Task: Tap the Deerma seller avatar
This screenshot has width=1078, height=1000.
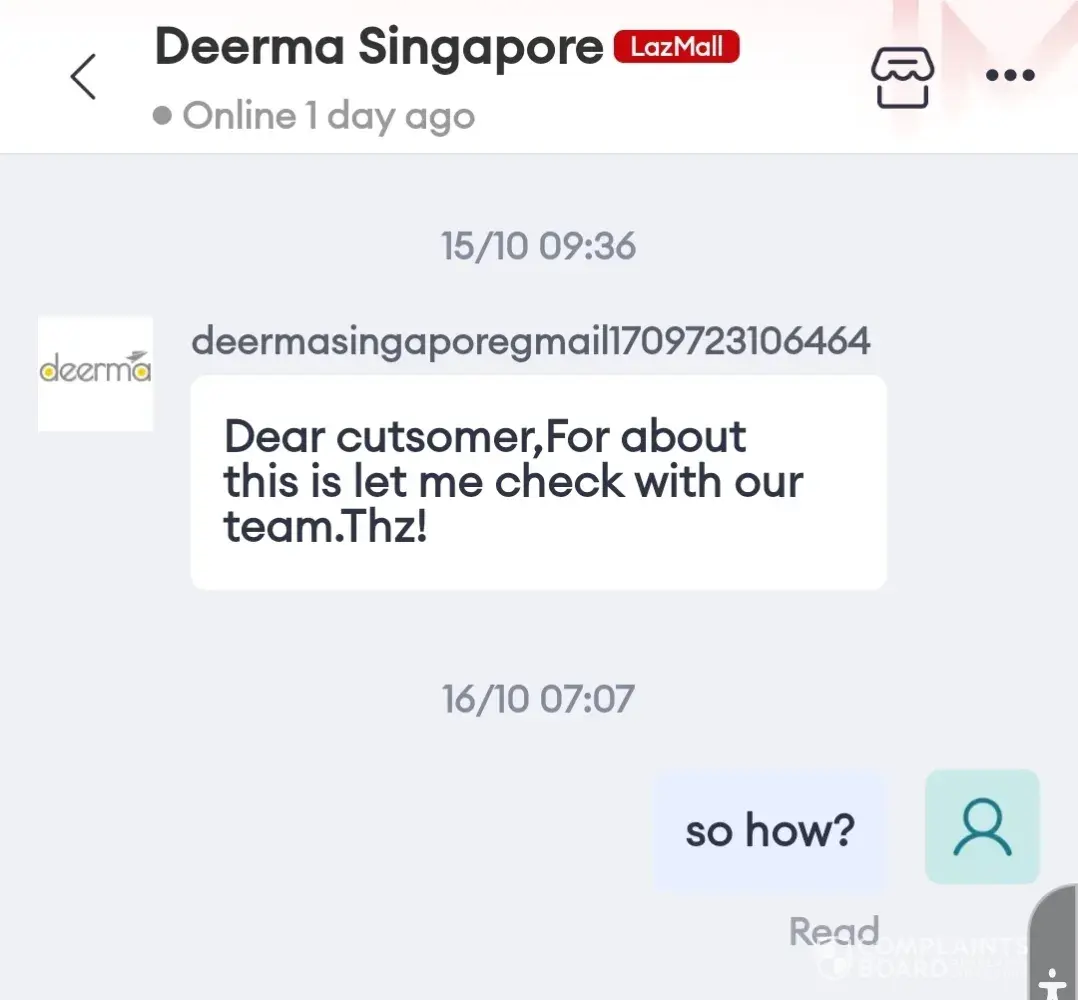Action: [x=96, y=374]
